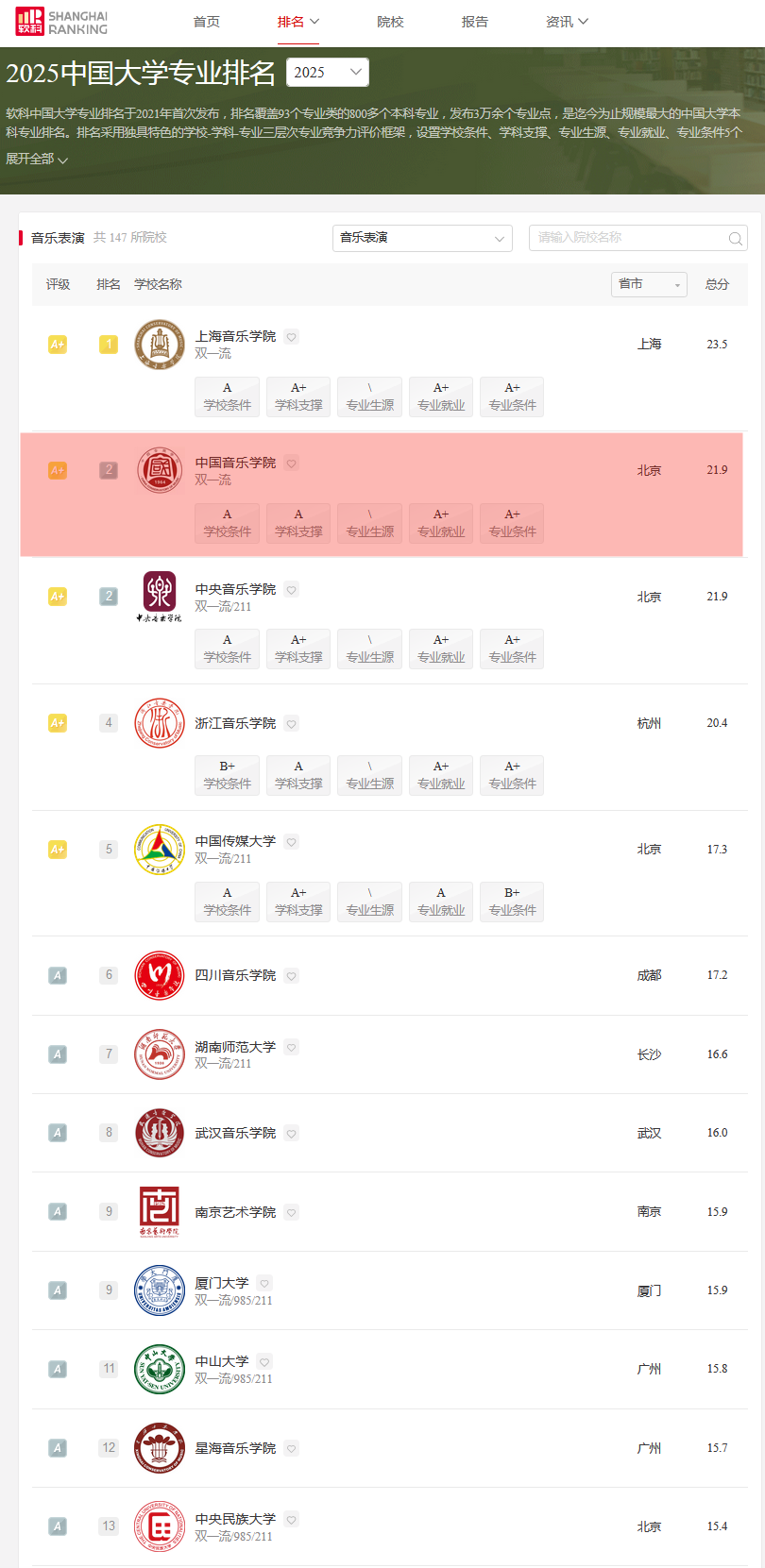The width and height of the screenshot is (765, 1568).
Task: Tap the ShanghaiRanking logo to go home
Action: [62, 22]
